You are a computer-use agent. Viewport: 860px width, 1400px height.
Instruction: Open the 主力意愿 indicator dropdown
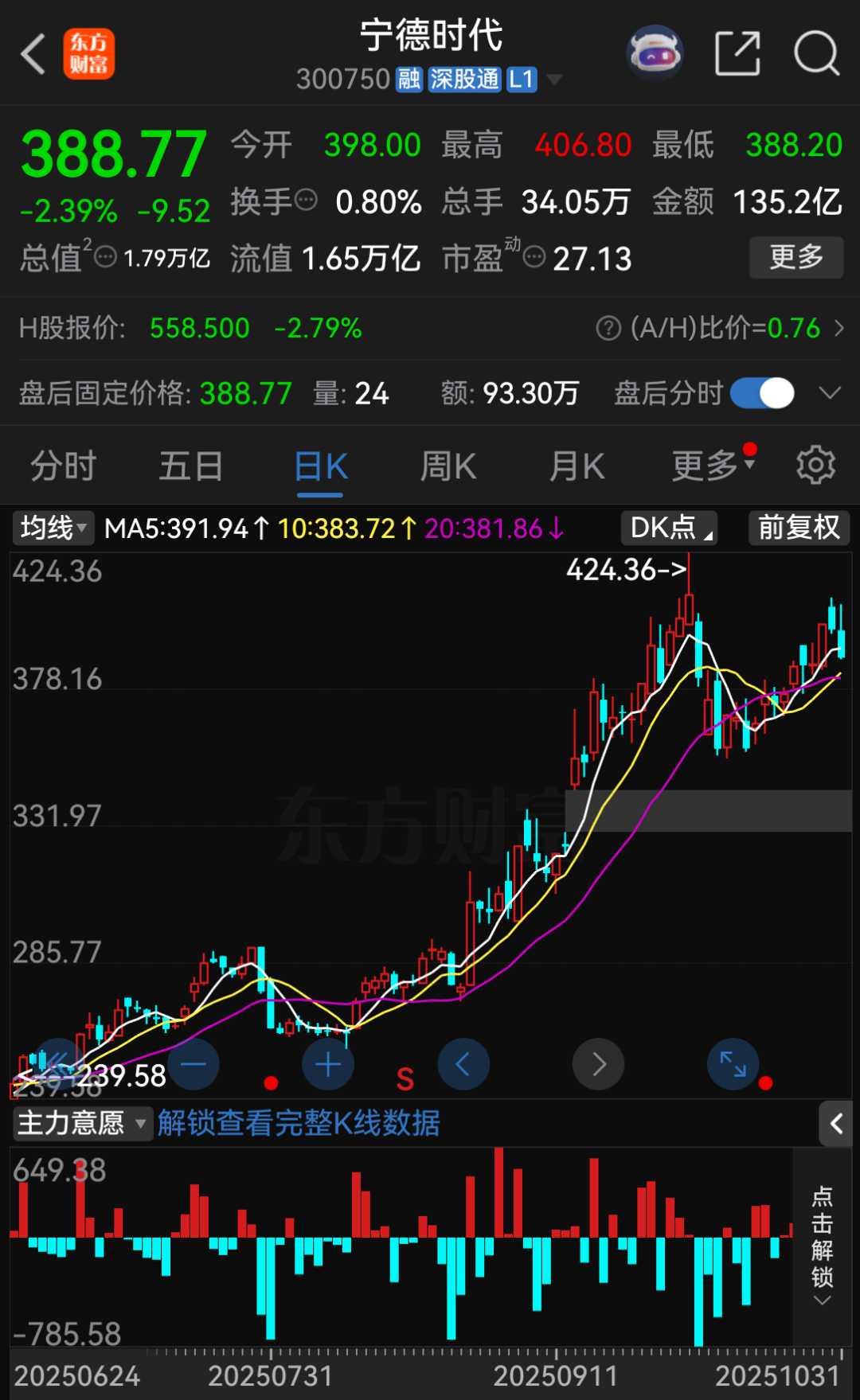pos(81,1123)
